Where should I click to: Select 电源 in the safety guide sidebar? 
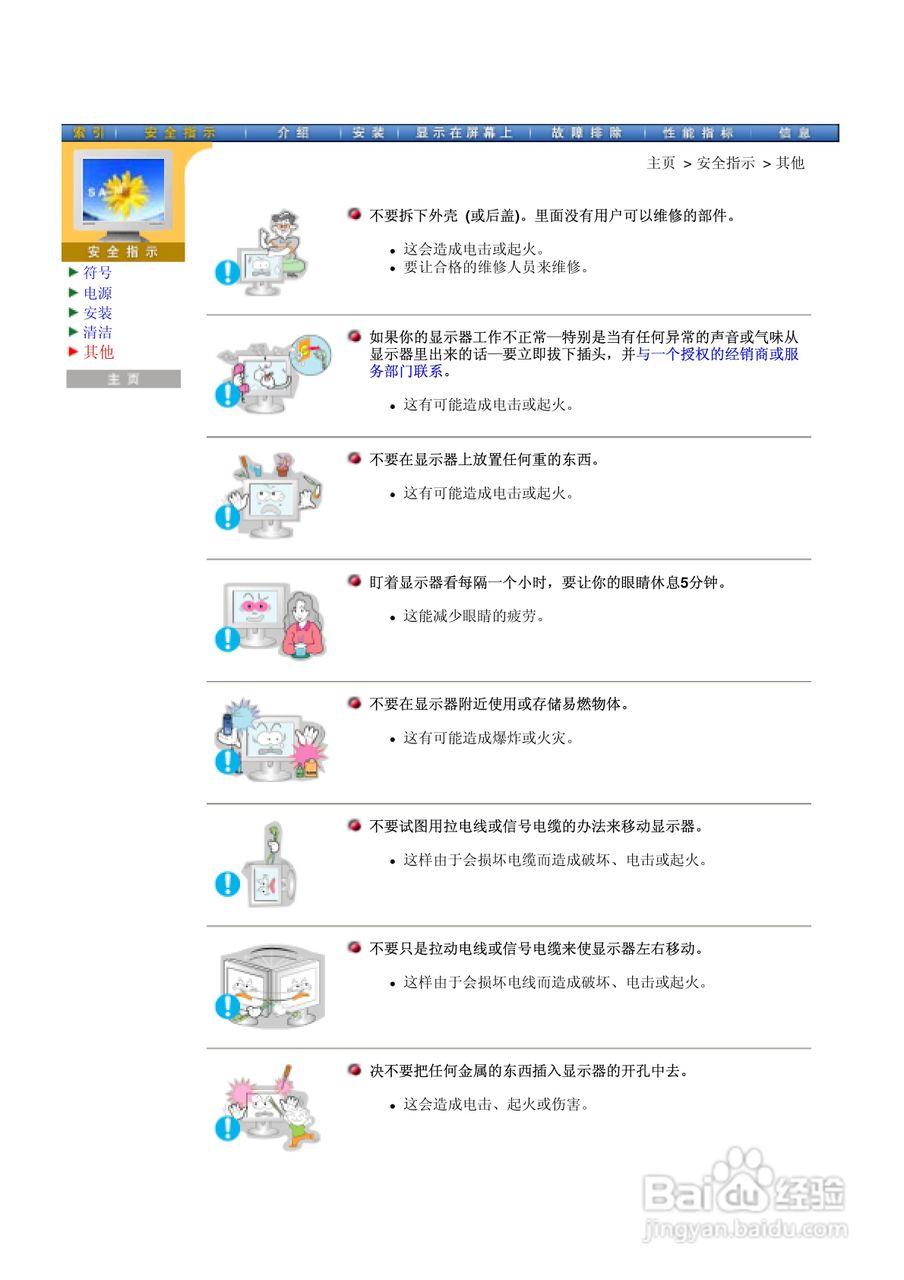click(x=100, y=291)
